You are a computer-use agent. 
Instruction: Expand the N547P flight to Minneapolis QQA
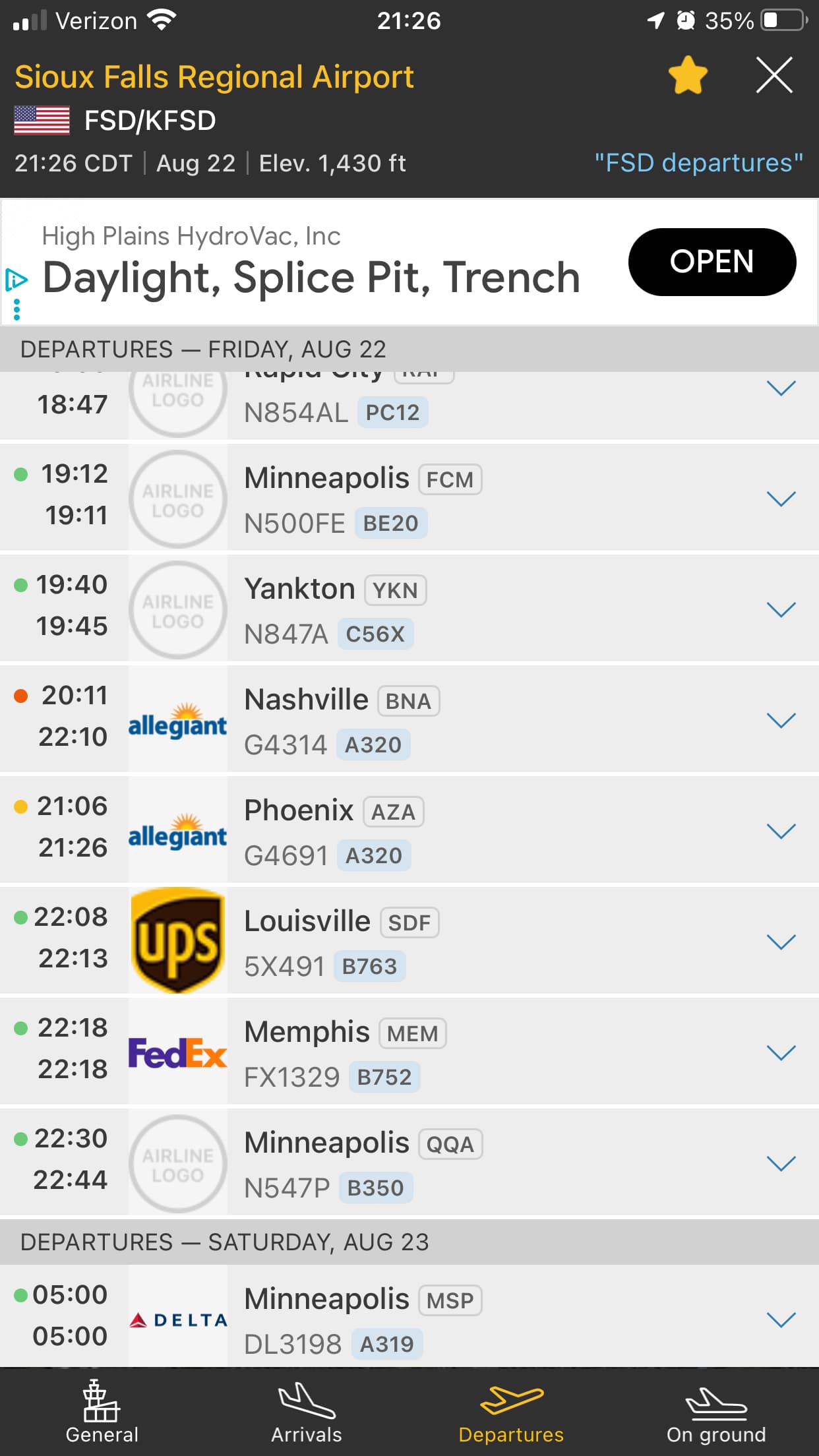click(781, 1163)
